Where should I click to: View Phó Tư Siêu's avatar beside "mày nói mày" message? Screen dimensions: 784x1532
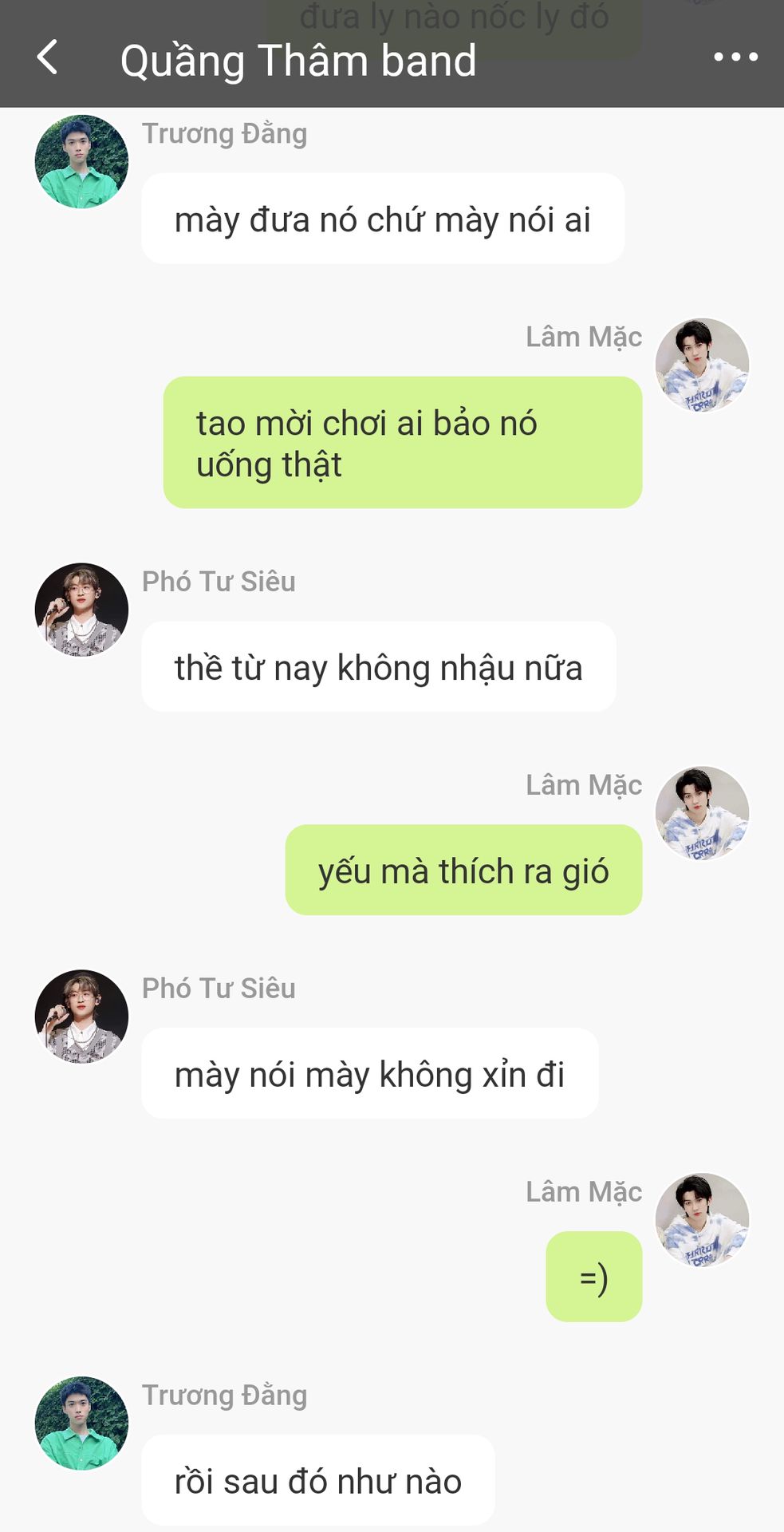pos(81,1017)
